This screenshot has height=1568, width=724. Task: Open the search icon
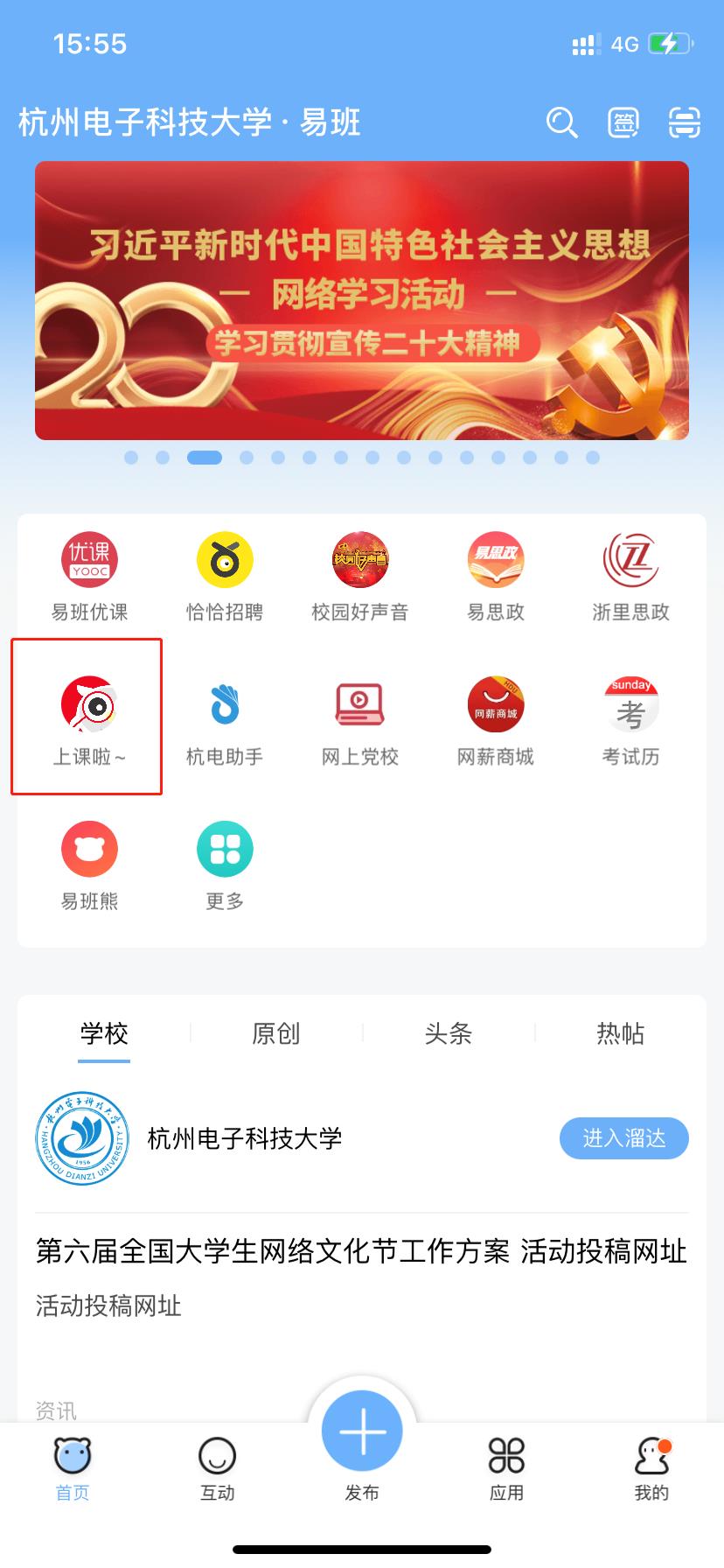[x=561, y=122]
